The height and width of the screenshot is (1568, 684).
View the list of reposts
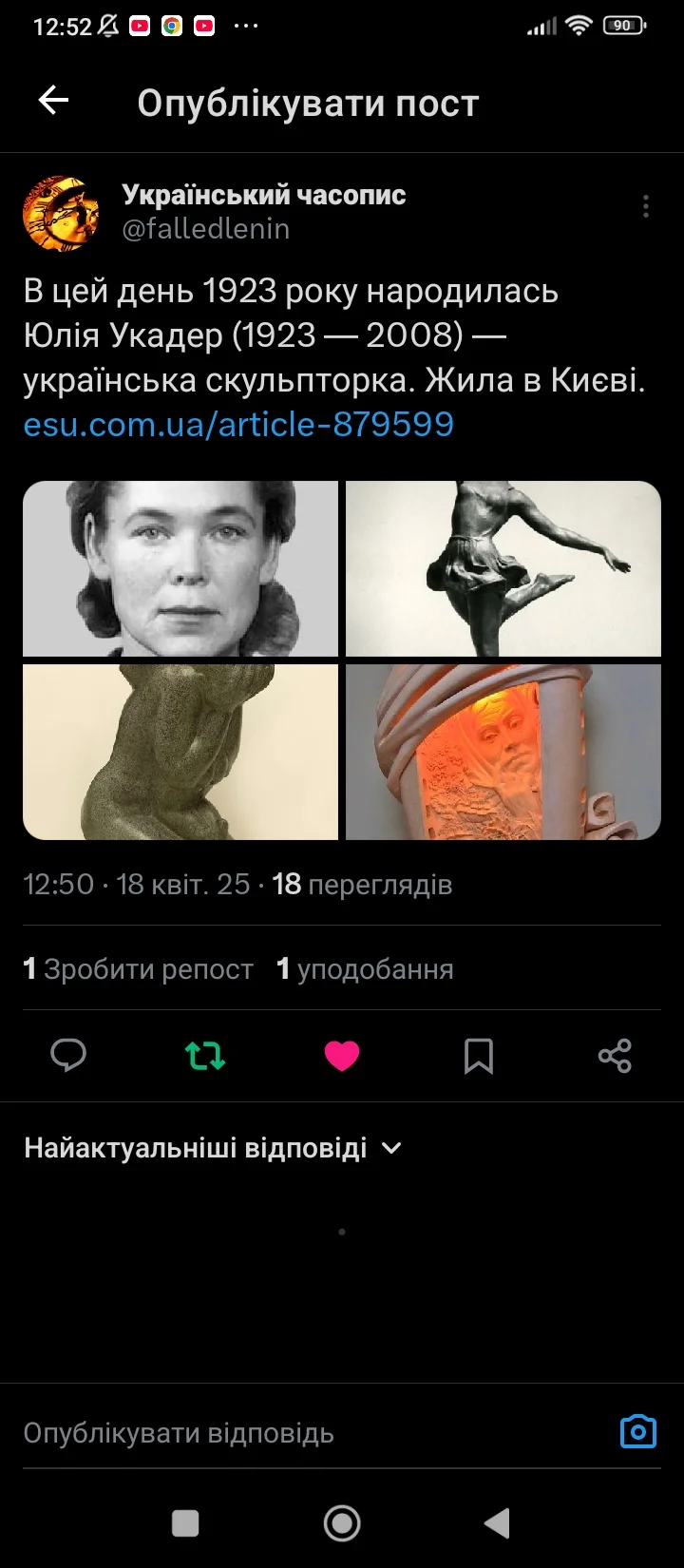[138, 968]
